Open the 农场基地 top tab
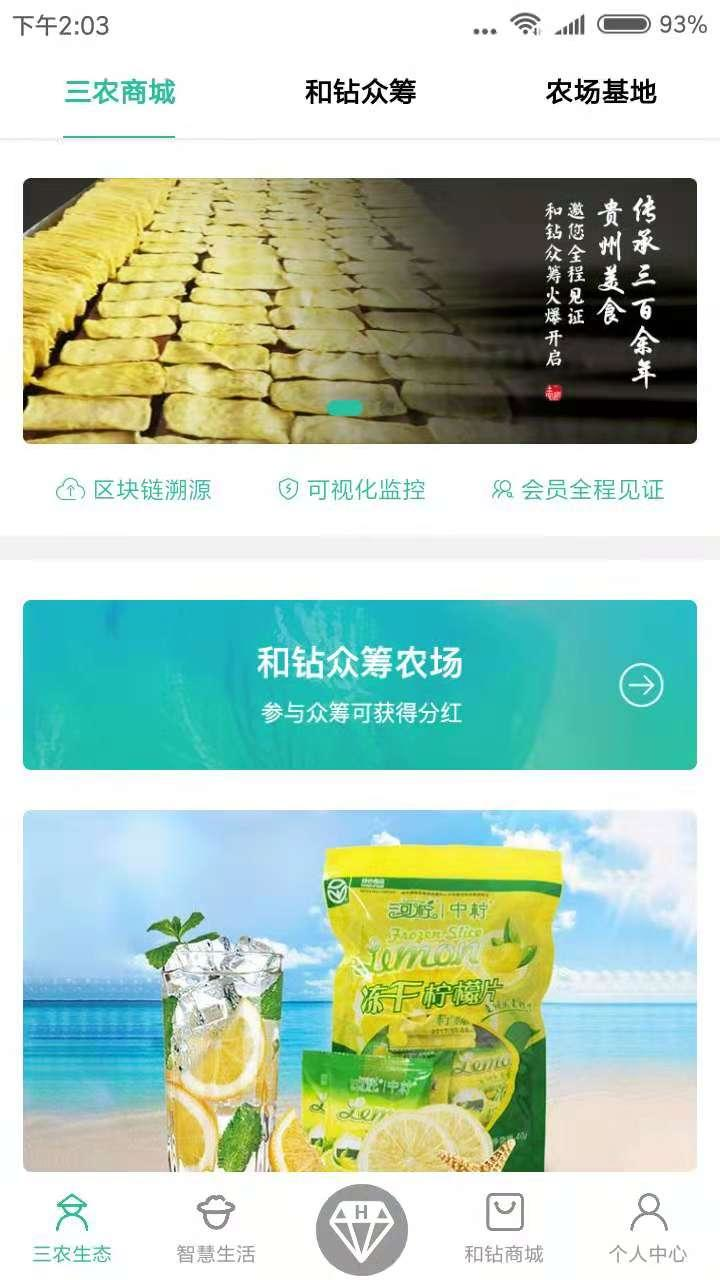Viewport: 720px width, 1280px height. point(601,93)
